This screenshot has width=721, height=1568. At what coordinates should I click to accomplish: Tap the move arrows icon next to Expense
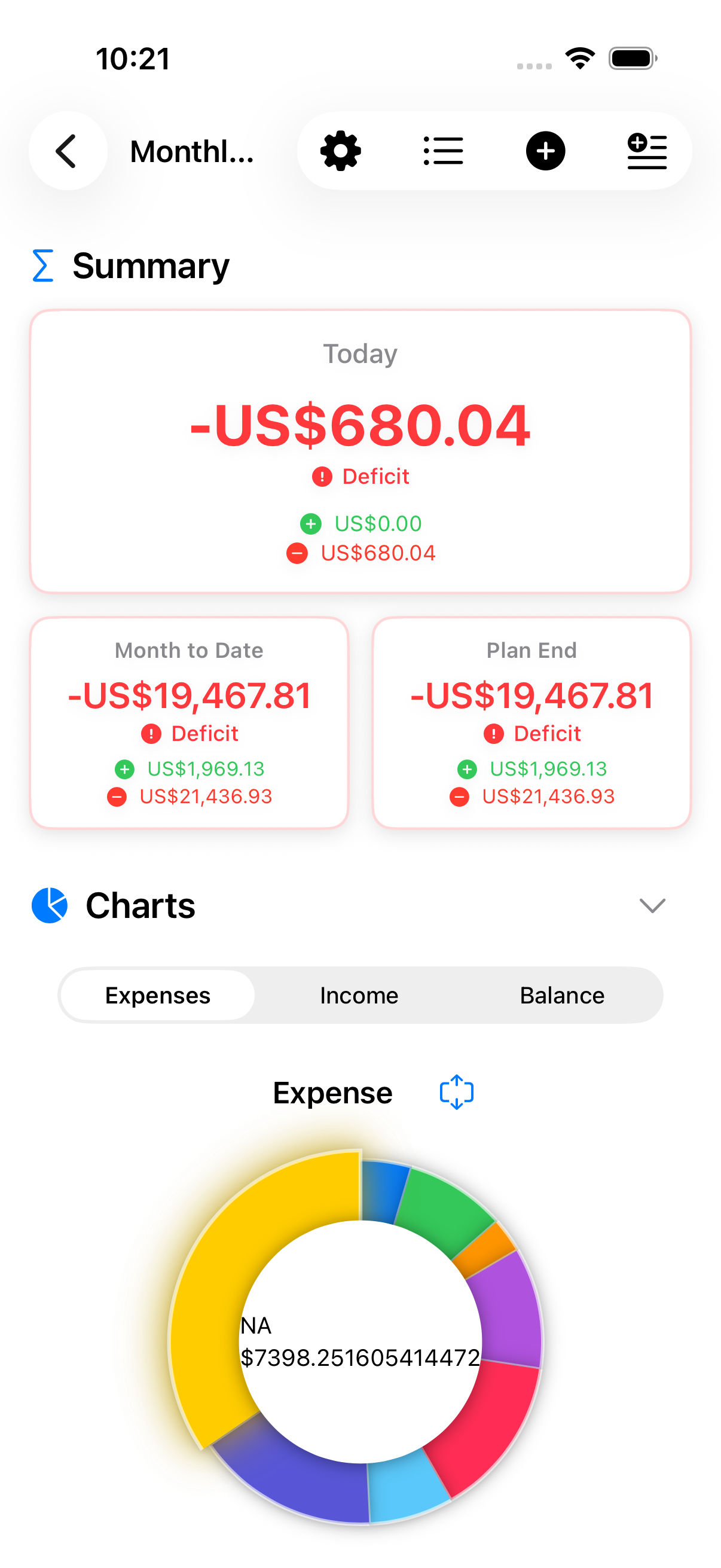pos(456,1093)
